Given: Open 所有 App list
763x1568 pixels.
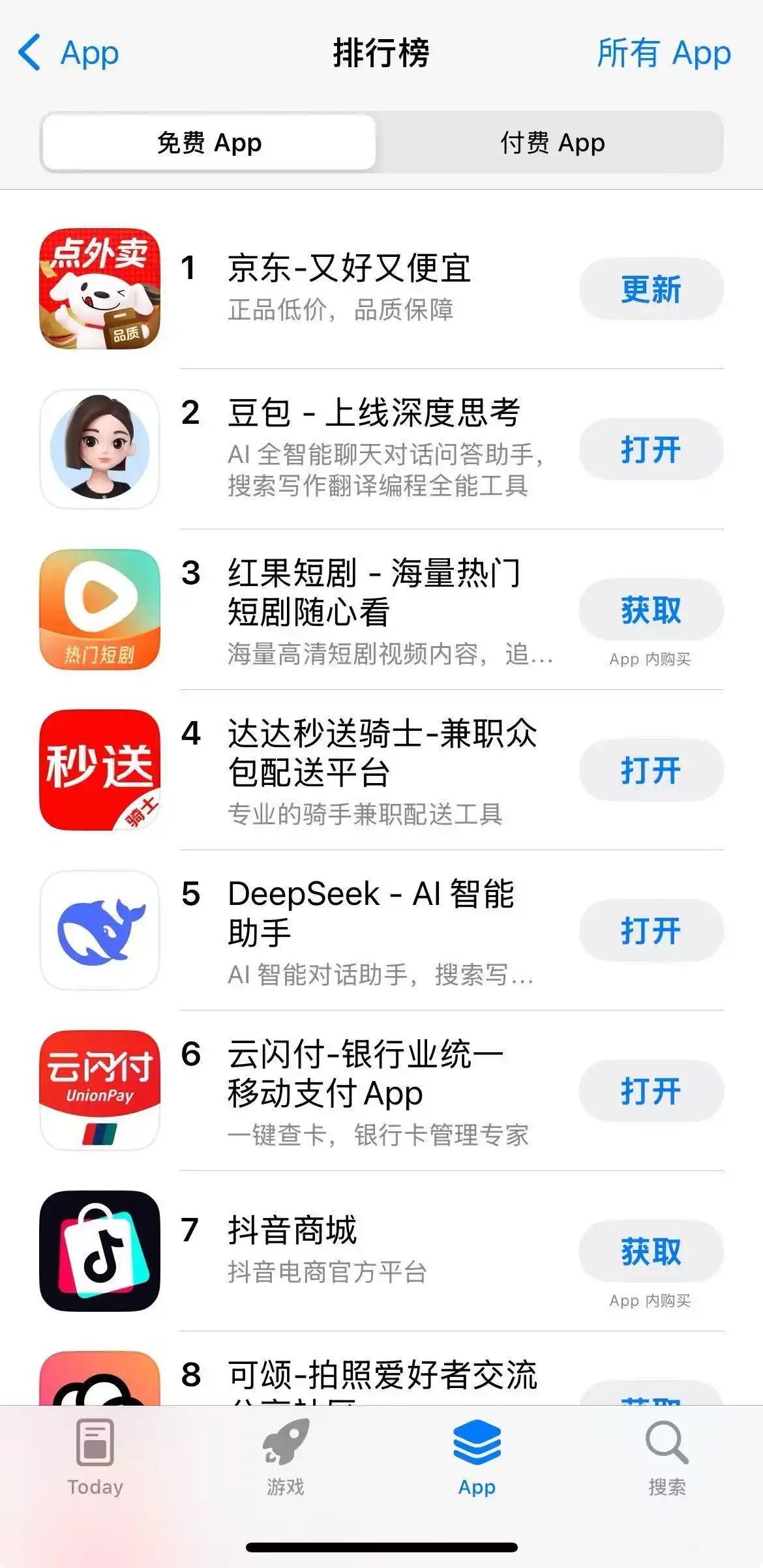Looking at the screenshot, I should 664,53.
